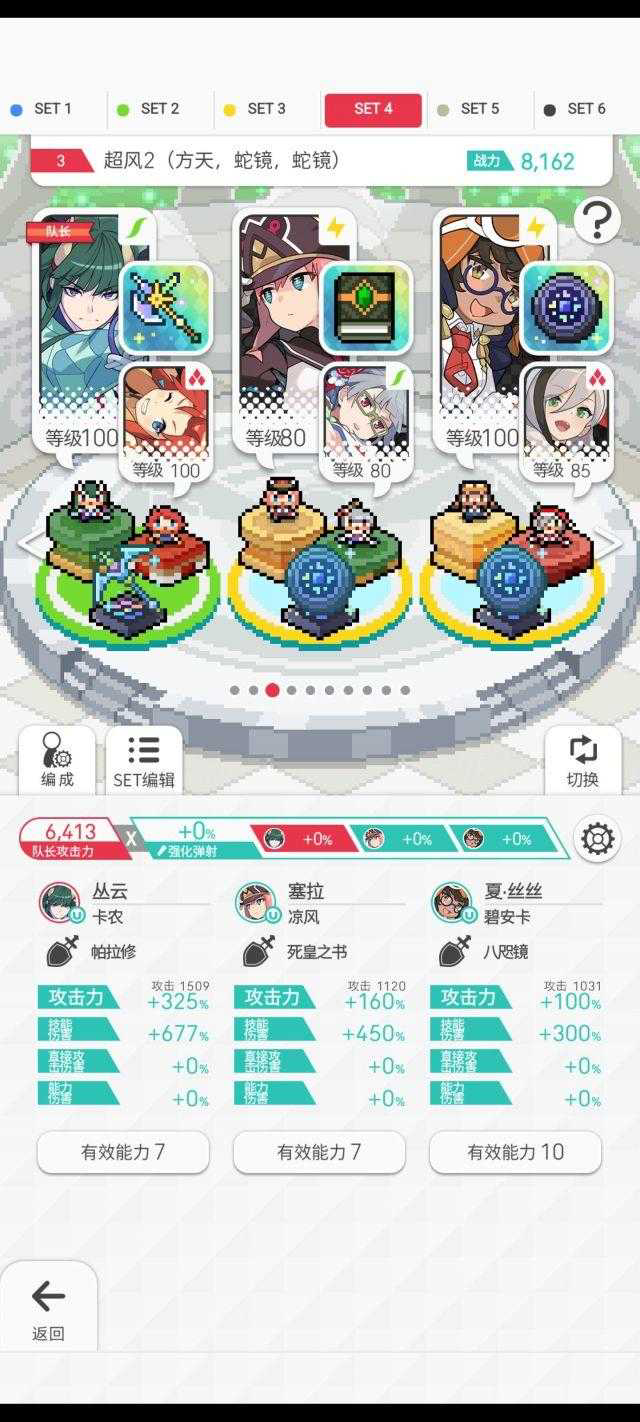Open the leader character card 等级100
Screen dimensions: 640x1422
click(78, 330)
